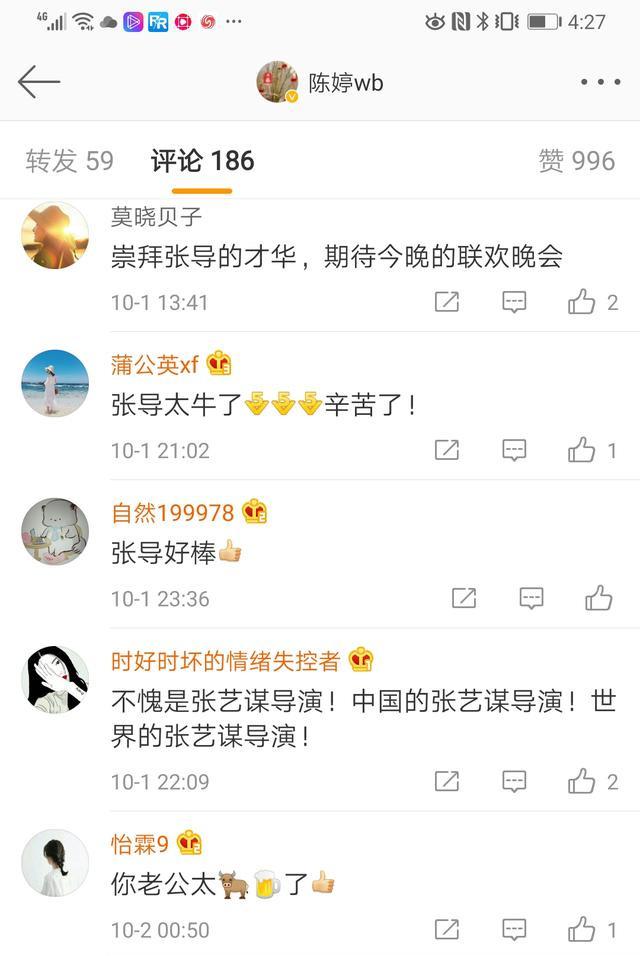Open the three-dot overflow menu
Screen dimensions: 640x956
pos(600,82)
